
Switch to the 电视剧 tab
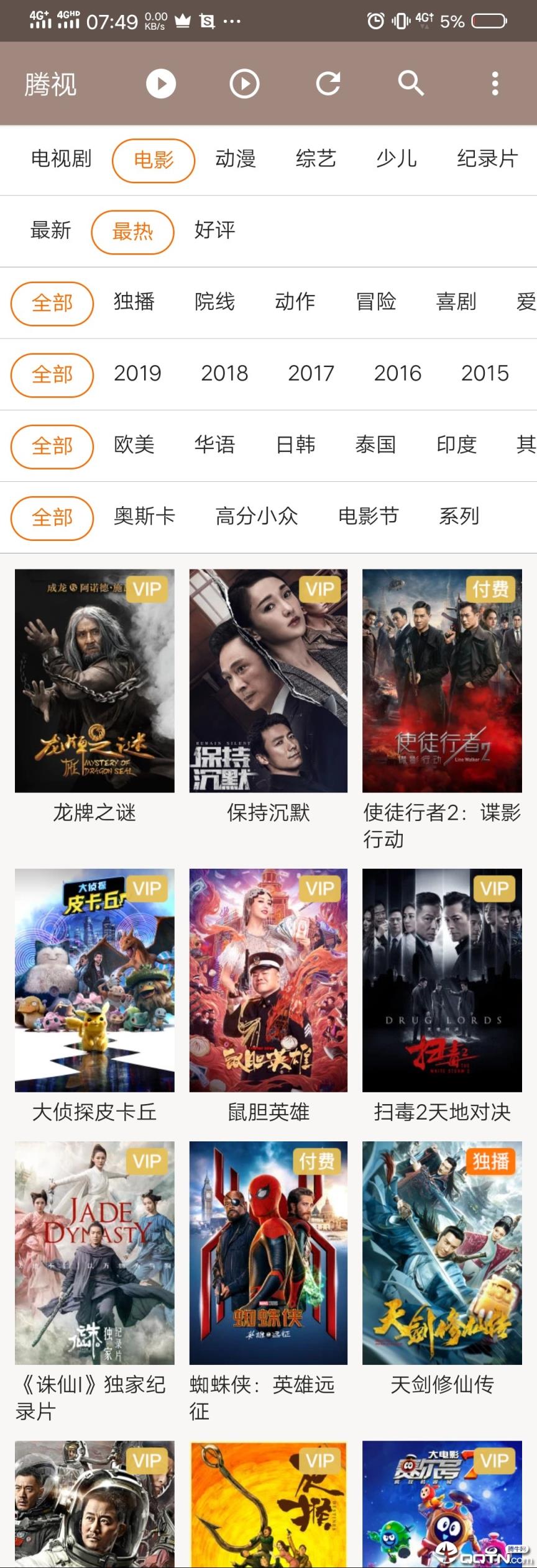click(61, 159)
